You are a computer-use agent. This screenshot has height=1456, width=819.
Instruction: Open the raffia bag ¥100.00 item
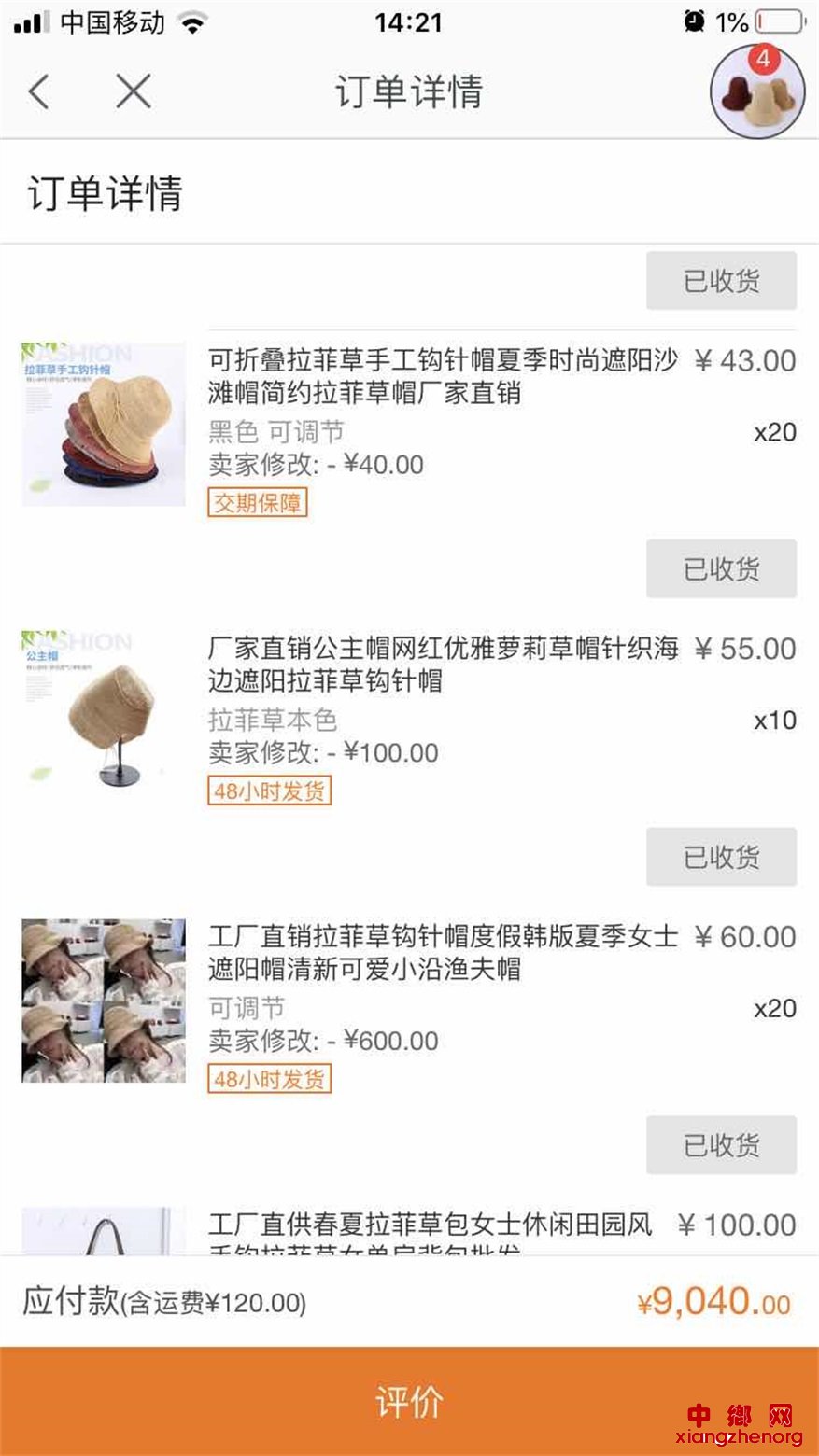click(x=409, y=1230)
